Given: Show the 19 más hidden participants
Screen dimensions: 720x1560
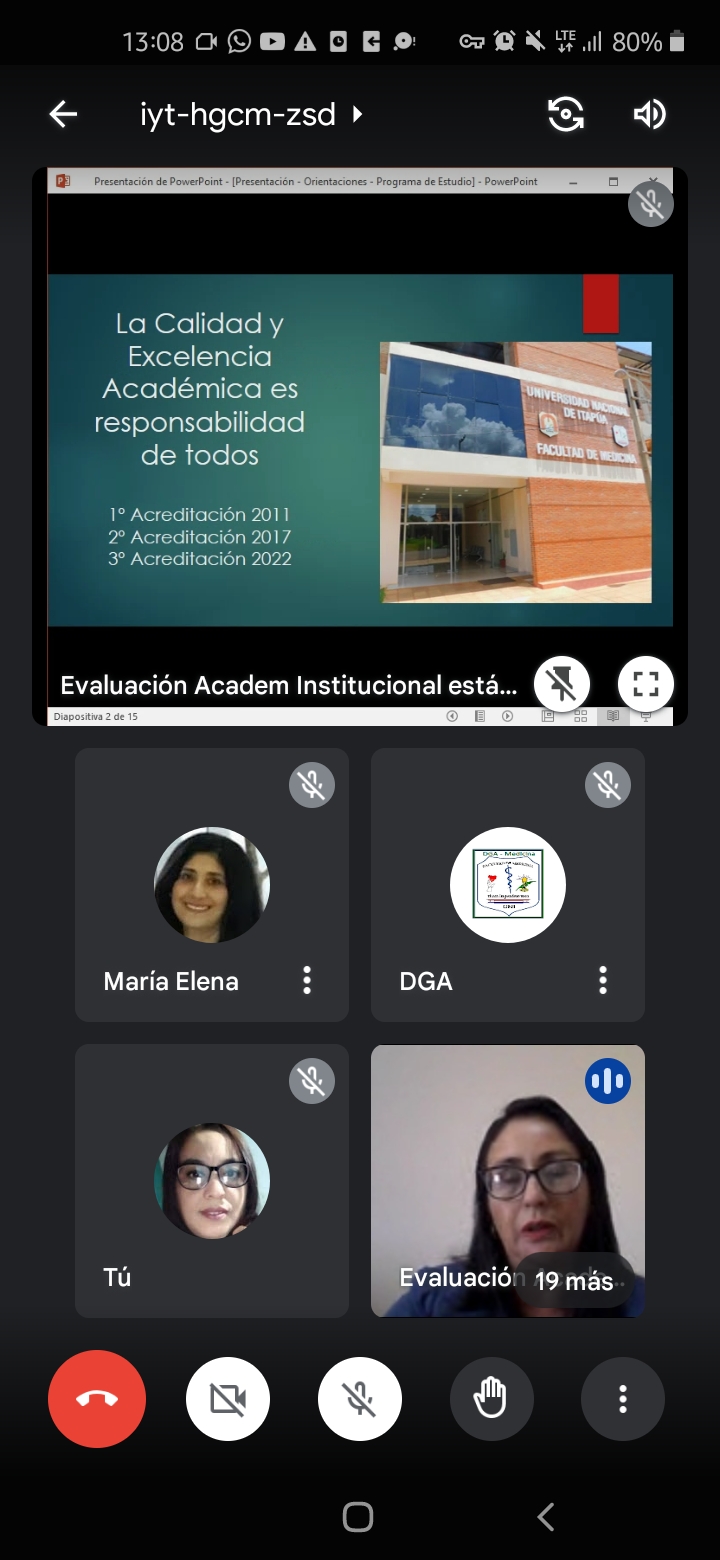Looking at the screenshot, I should point(575,1279).
